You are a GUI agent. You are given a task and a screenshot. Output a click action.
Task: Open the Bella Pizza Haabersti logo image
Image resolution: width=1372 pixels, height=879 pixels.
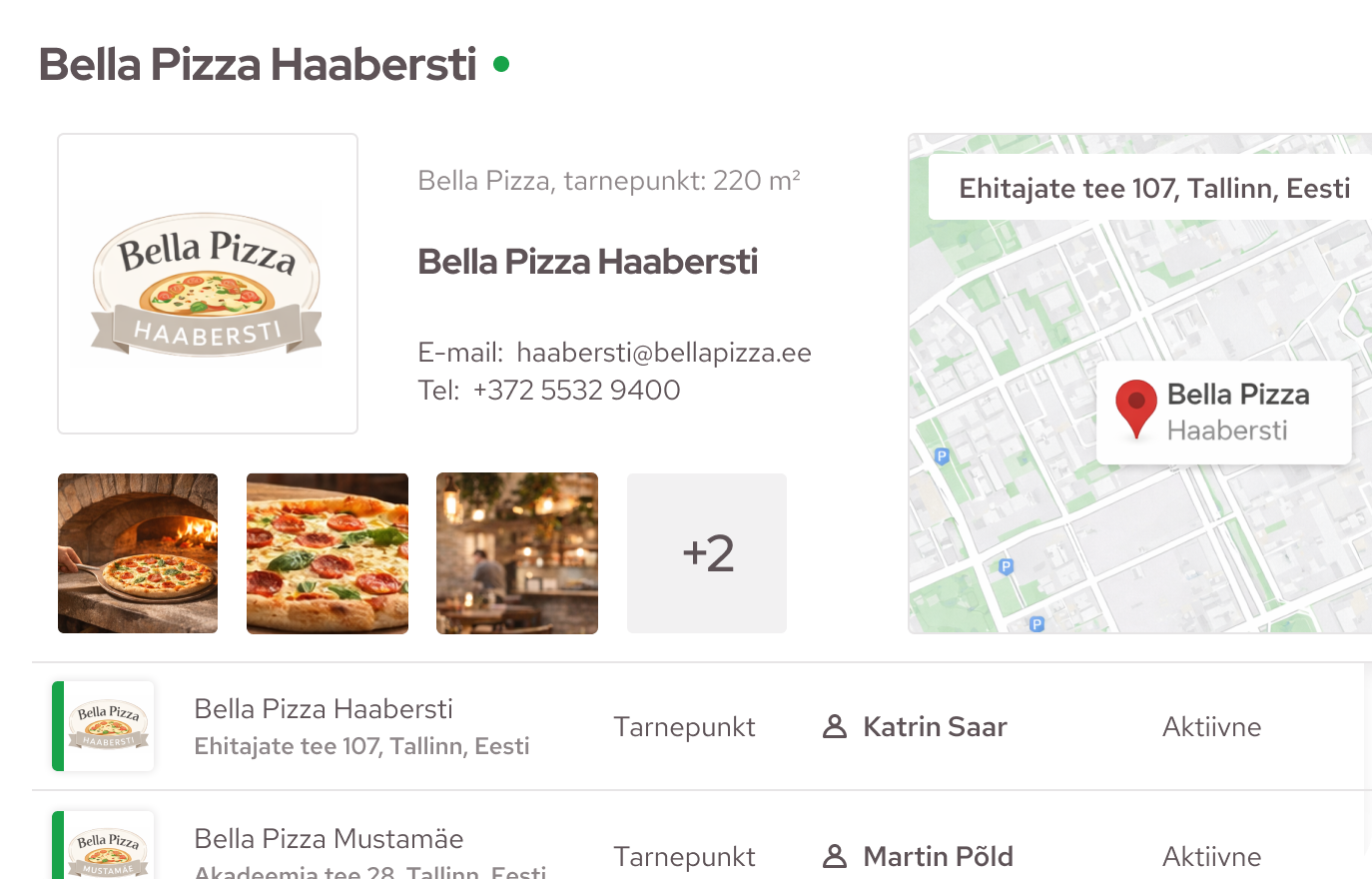(x=208, y=284)
